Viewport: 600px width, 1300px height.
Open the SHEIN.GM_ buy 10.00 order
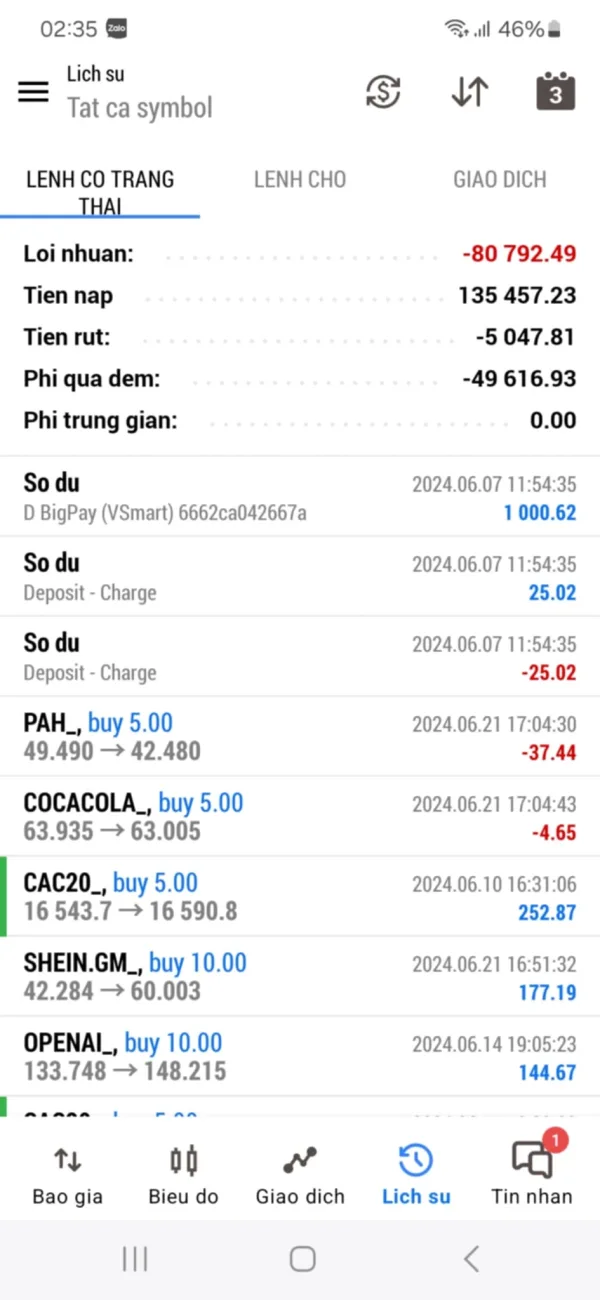point(300,977)
